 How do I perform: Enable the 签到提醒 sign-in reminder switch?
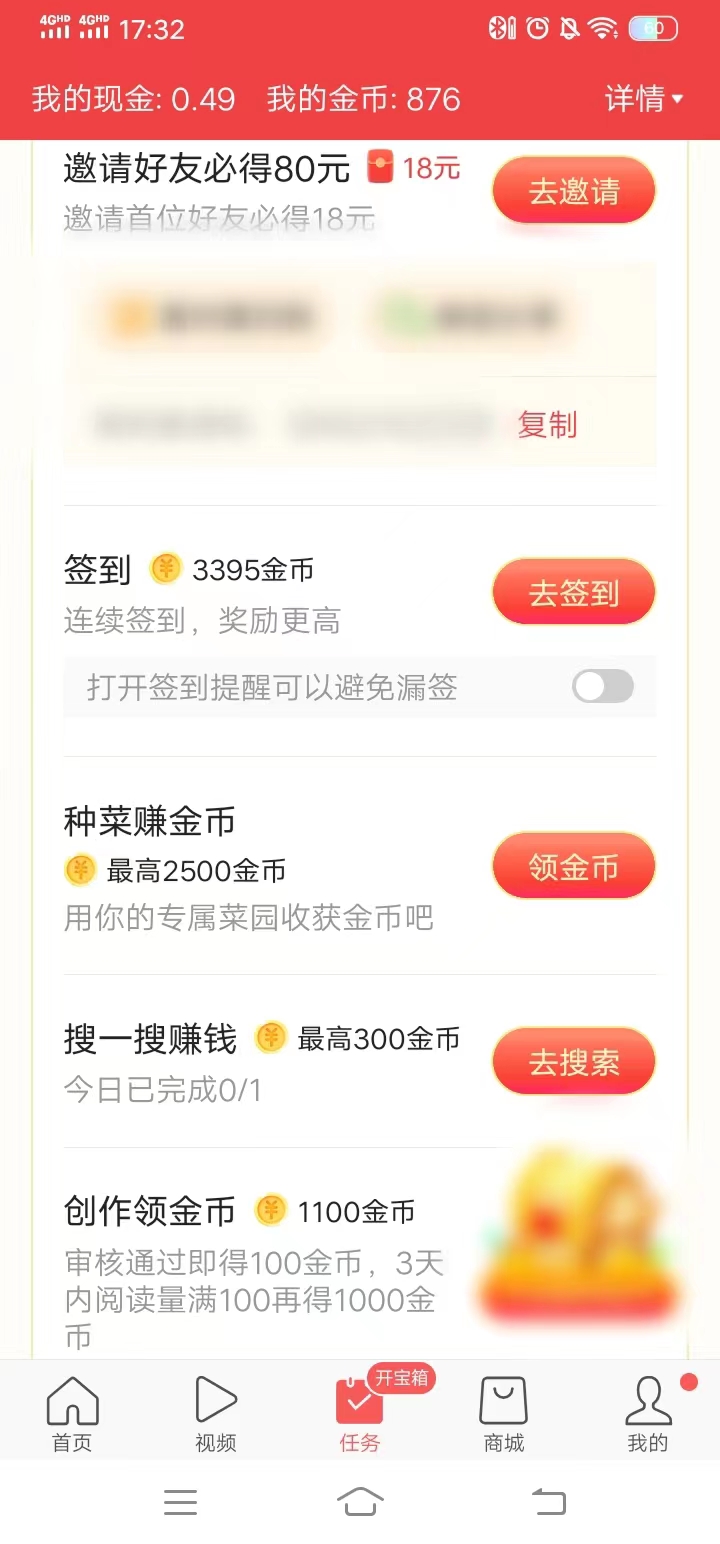(x=602, y=687)
